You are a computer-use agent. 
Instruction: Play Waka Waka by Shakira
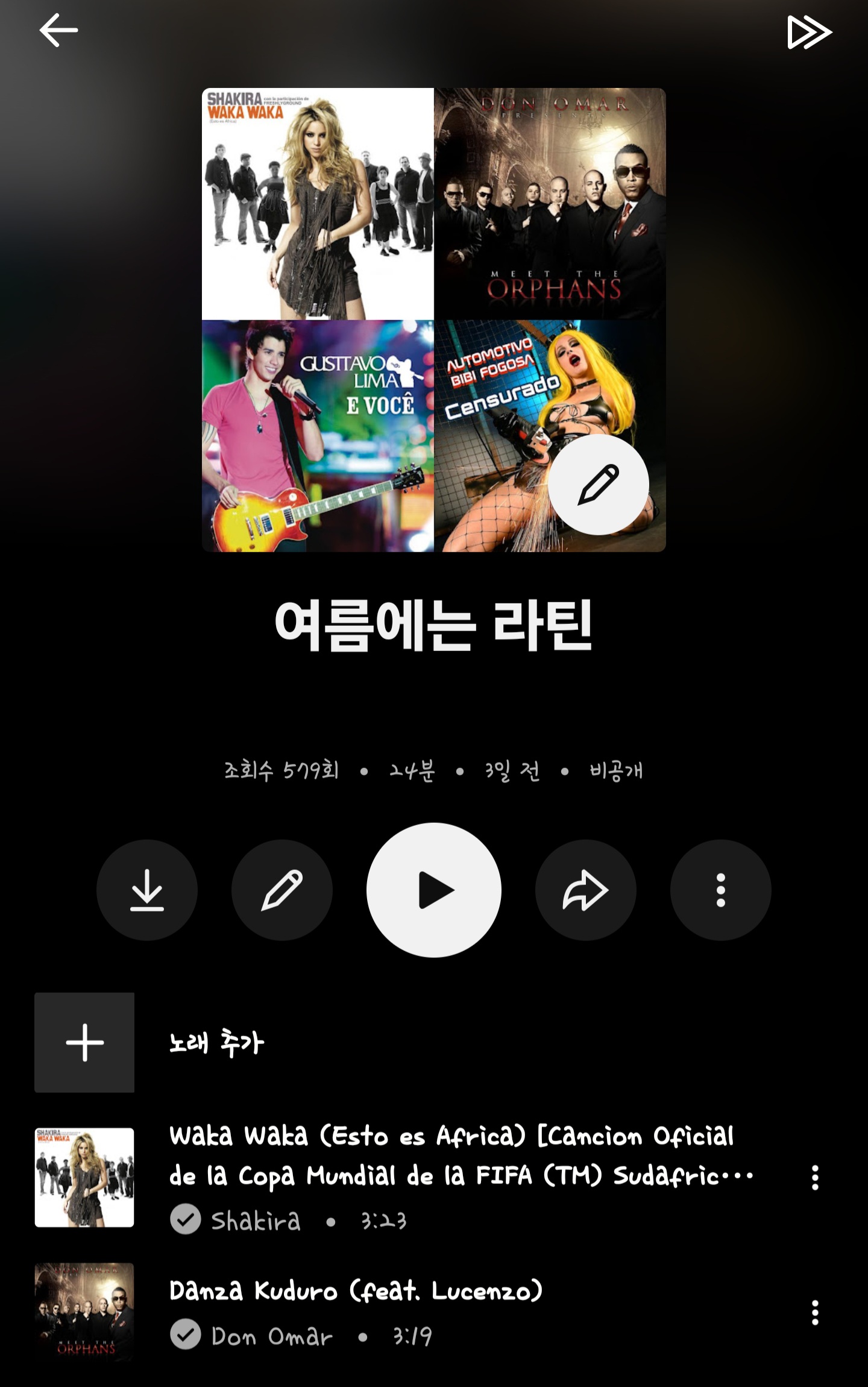tap(416, 1177)
